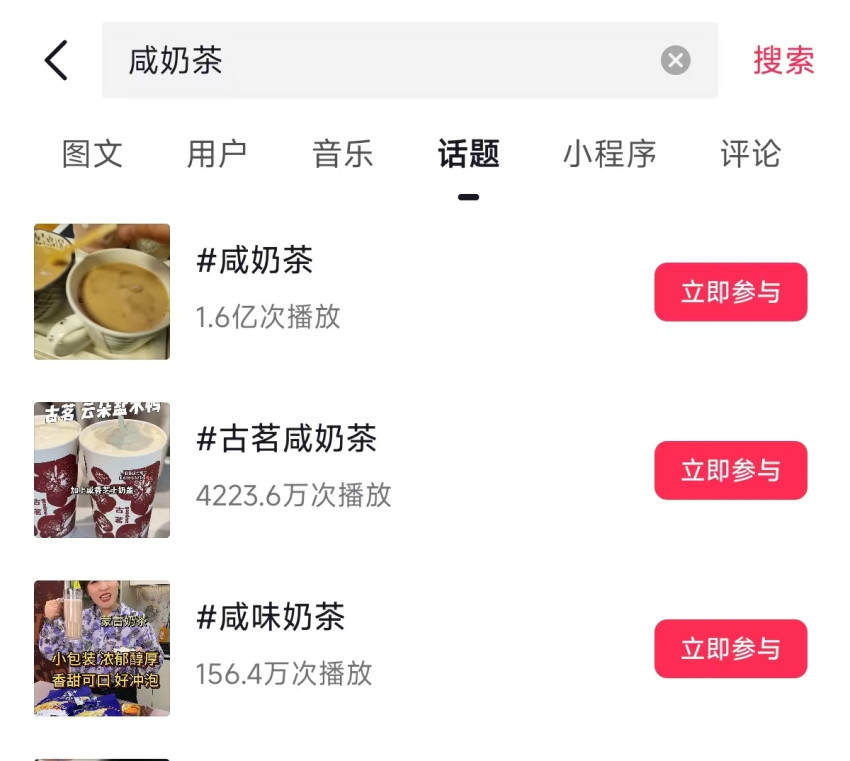Join #咸奶茶 via 立即参与
The width and height of the screenshot is (850, 761).
[730, 292]
